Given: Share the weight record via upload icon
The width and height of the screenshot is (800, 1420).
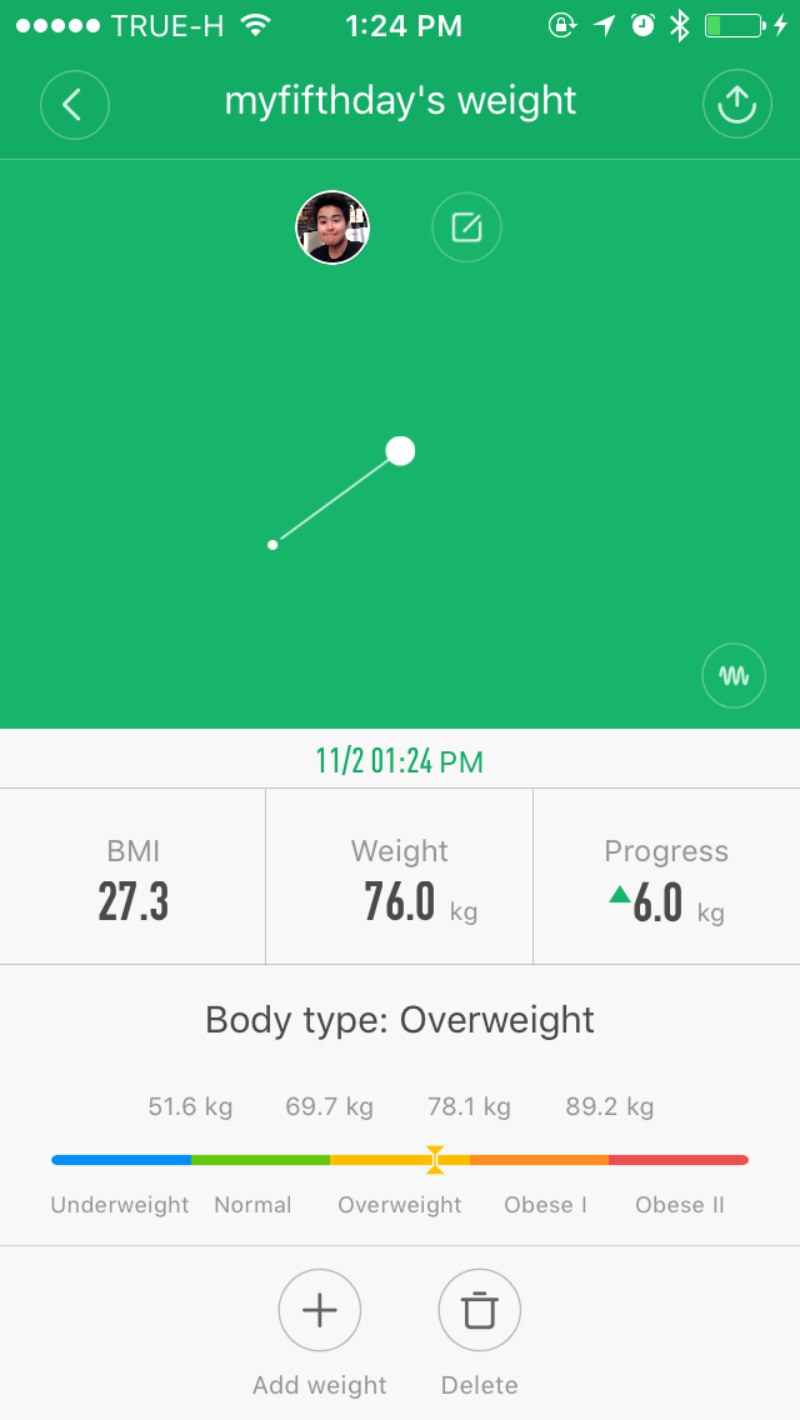Looking at the screenshot, I should tap(737, 104).
